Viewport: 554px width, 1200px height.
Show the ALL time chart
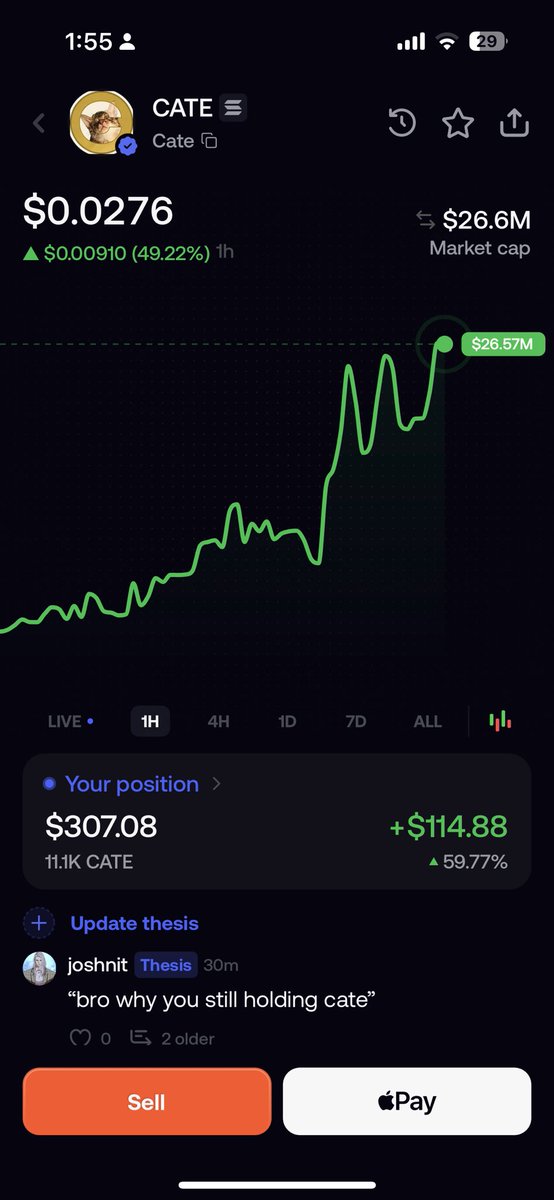[x=427, y=721]
